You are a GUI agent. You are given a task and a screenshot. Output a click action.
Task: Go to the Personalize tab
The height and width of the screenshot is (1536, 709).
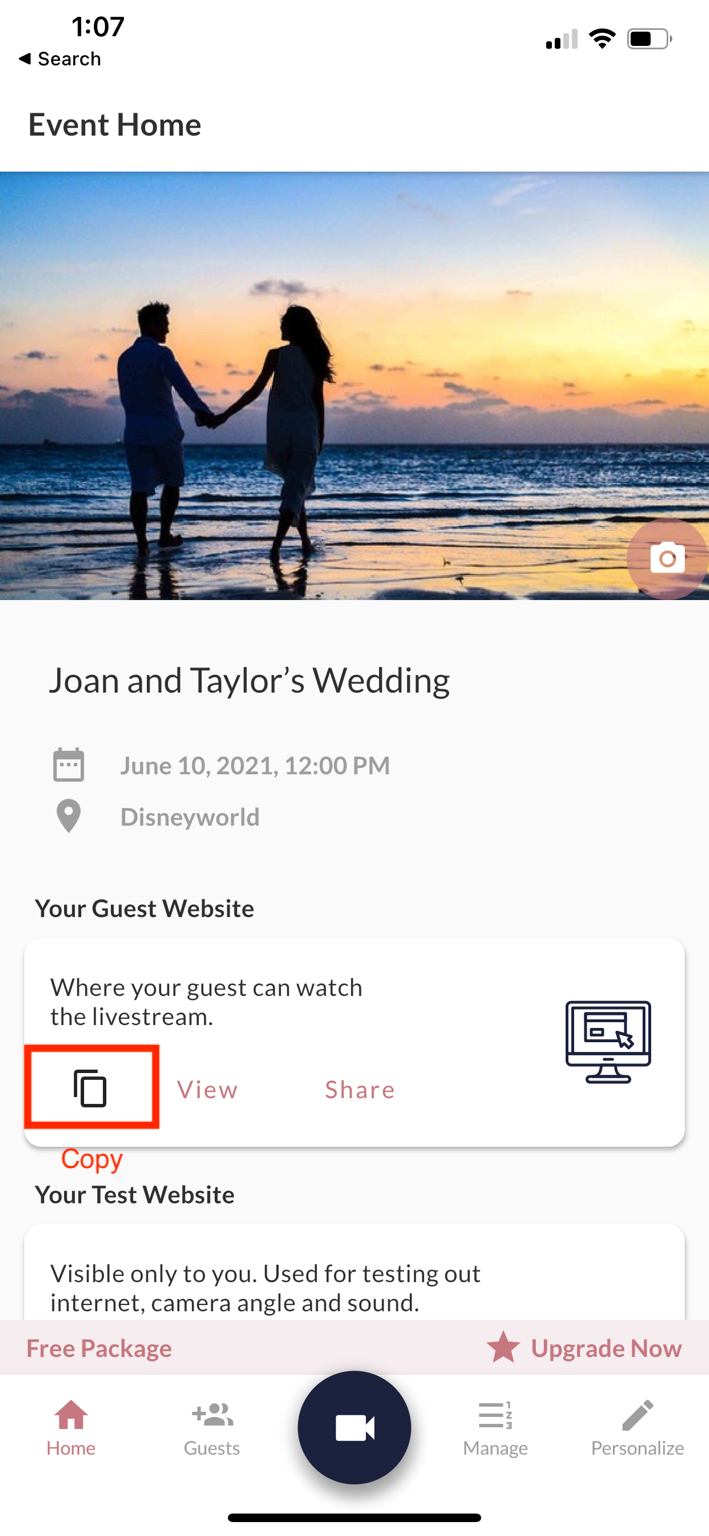(637, 1428)
